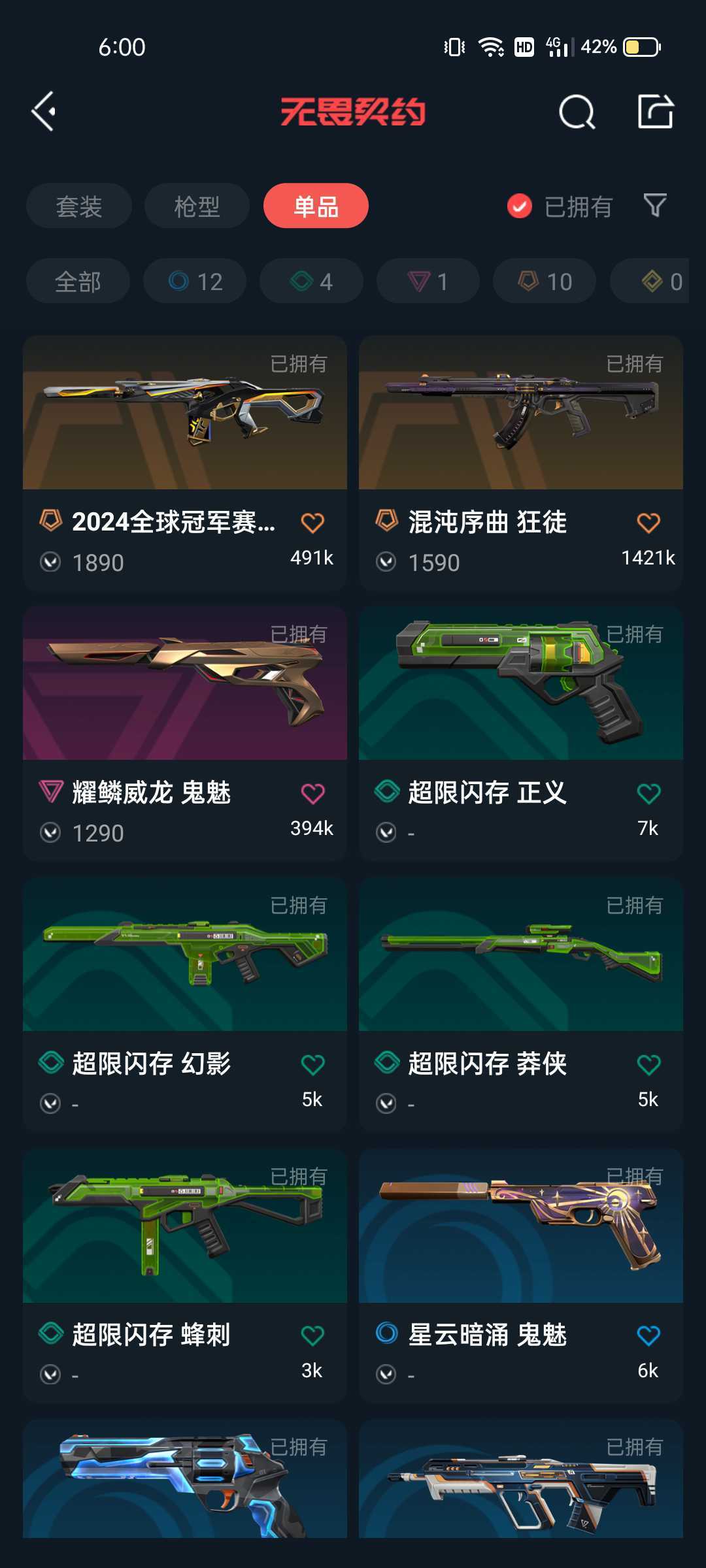
Task: Open the 2024全球冠军赛 skin card
Action: [x=185, y=463]
